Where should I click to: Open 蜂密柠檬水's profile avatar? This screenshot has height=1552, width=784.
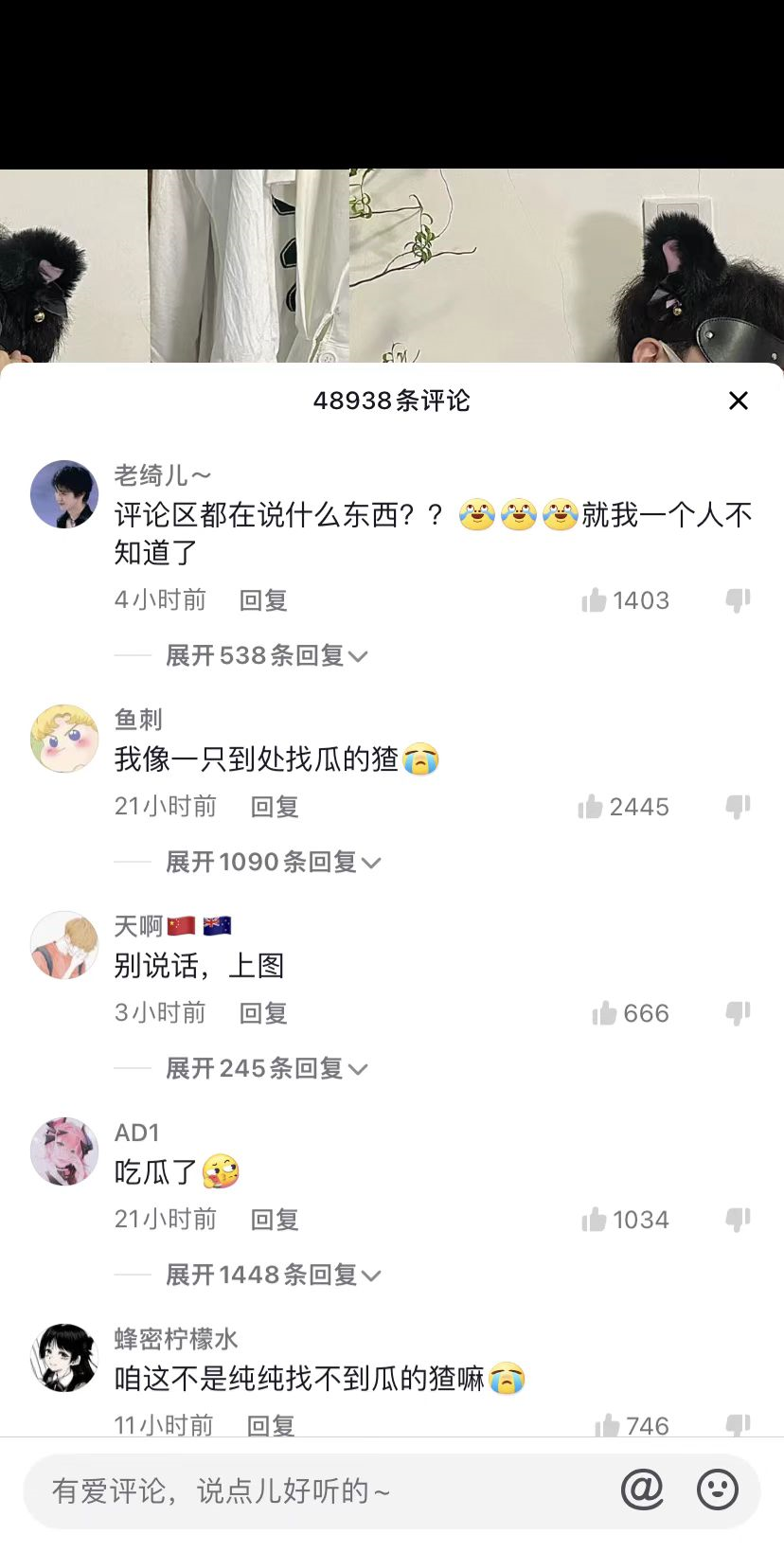tap(64, 1358)
